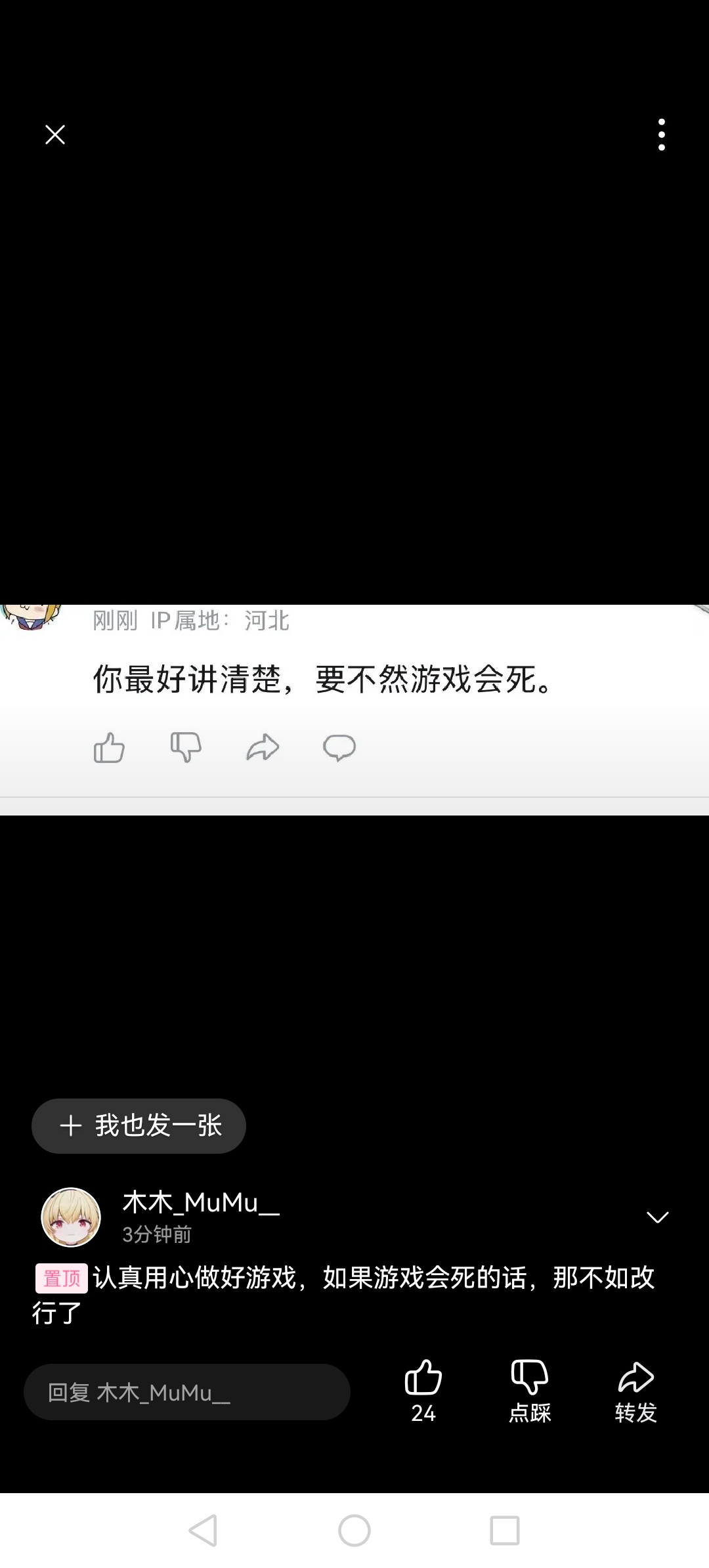Screen dimensions: 709x1568
Task: Open the three-dot overflow menu
Action: click(x=661, y=135)
